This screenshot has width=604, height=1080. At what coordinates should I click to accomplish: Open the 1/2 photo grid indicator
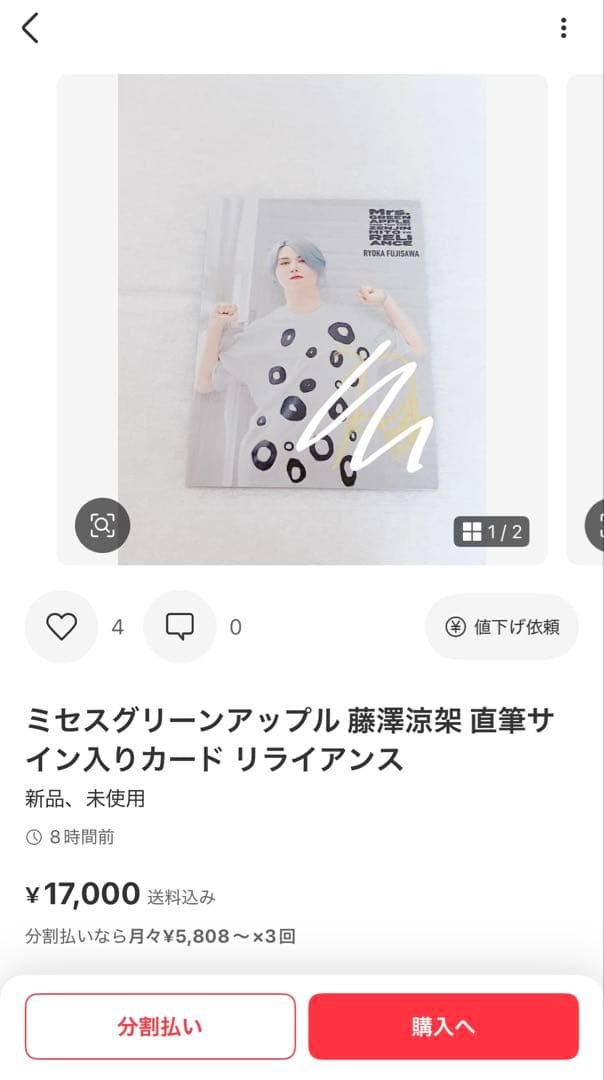pos(491,532)
